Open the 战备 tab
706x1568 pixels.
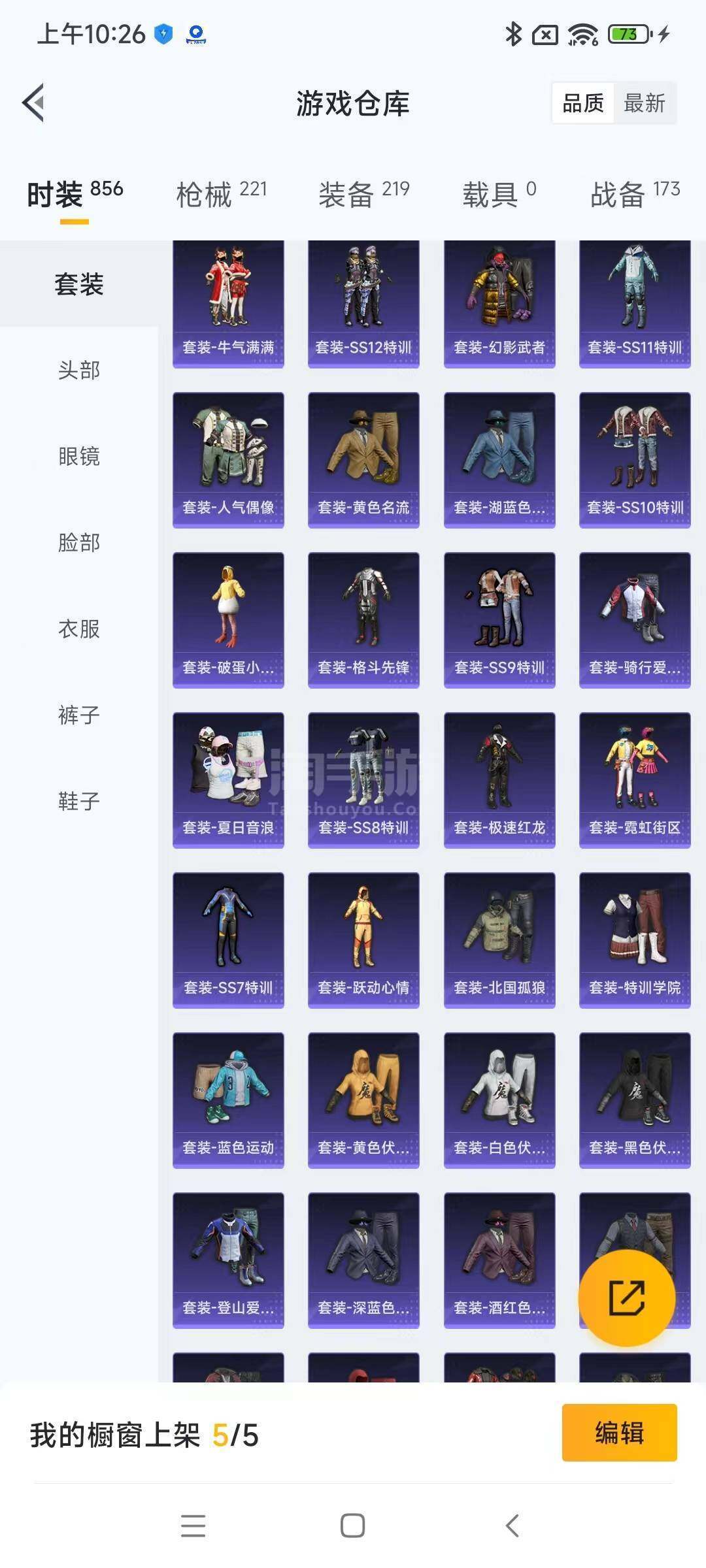click(x=635, y=194)
